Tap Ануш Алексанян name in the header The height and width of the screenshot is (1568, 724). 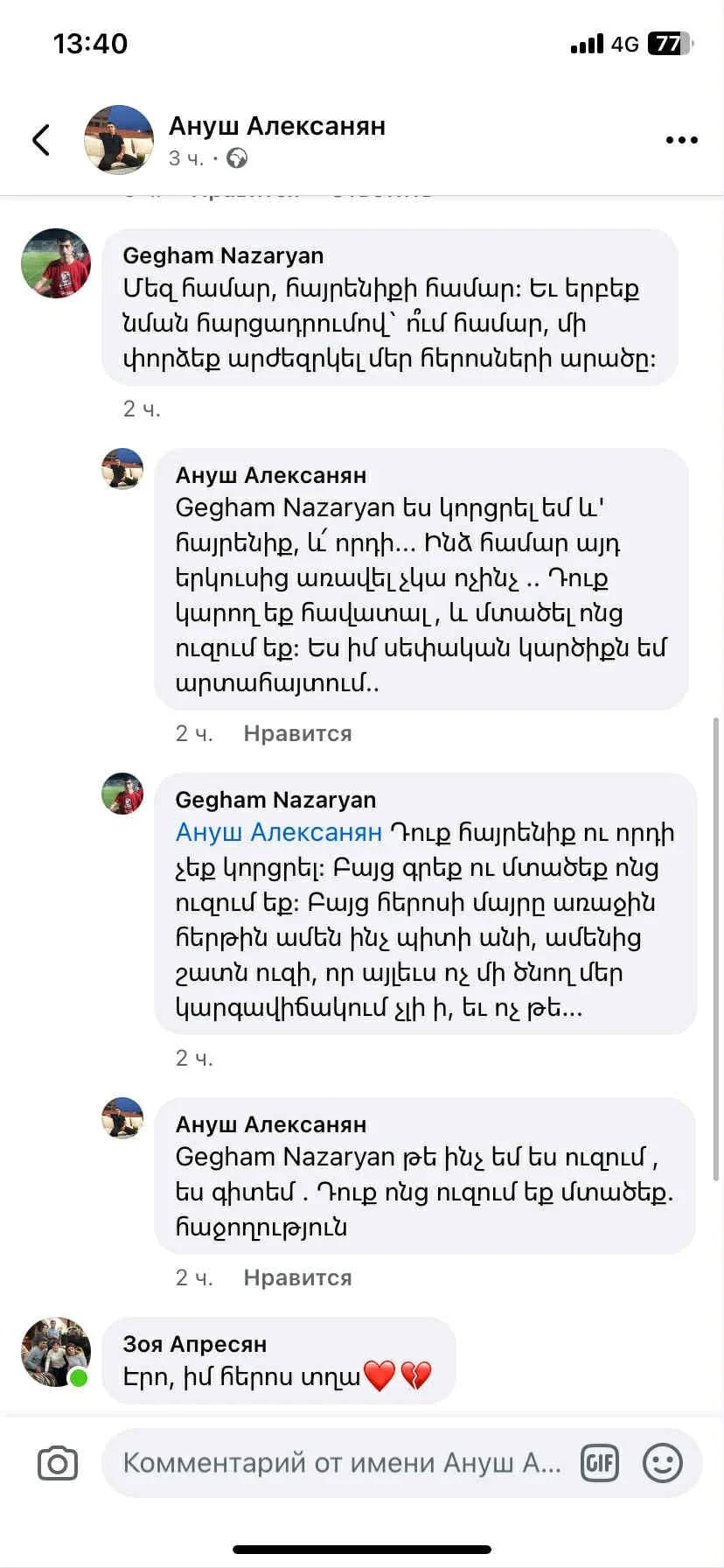point(276,126)
